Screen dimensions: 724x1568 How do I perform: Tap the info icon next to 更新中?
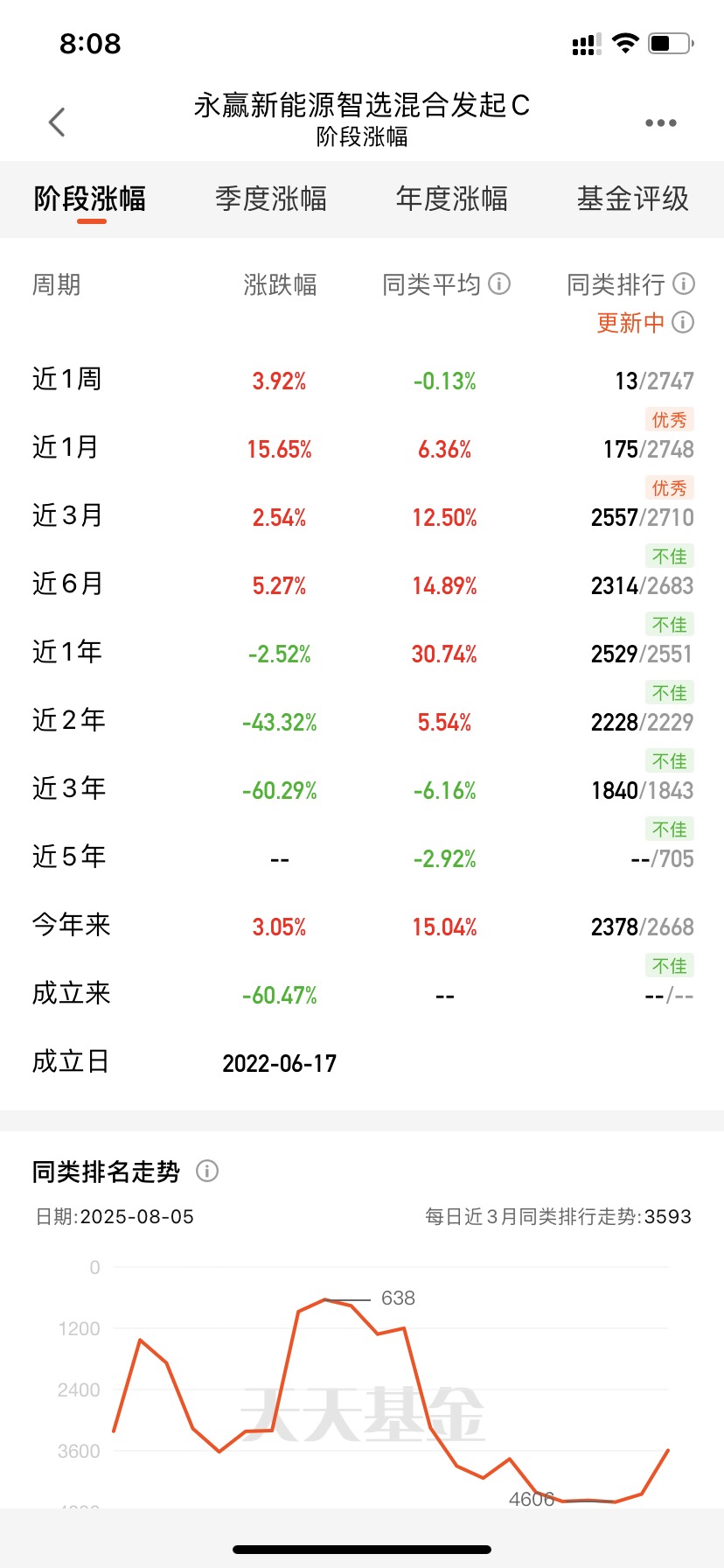(x=684, y=322)
